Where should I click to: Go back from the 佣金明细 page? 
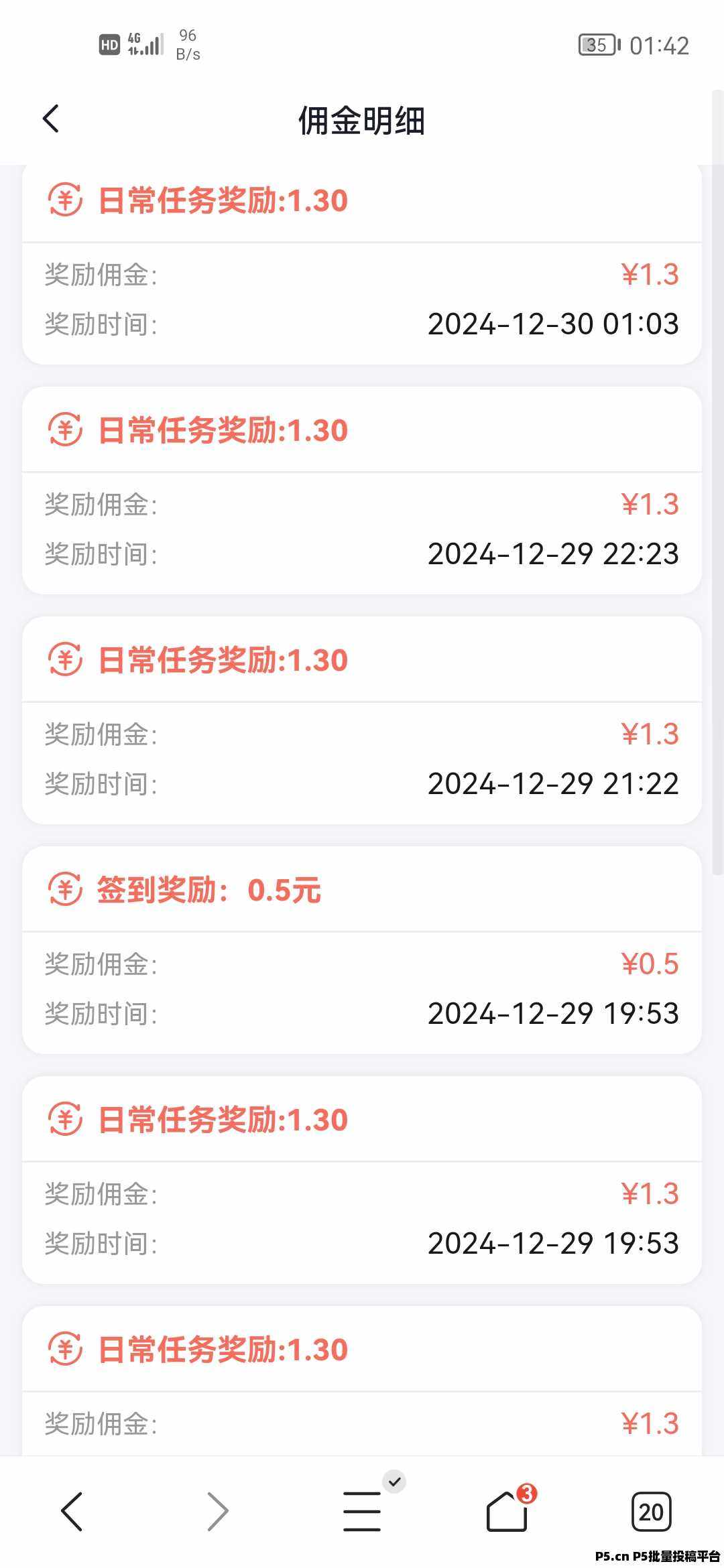pos(51,119)
